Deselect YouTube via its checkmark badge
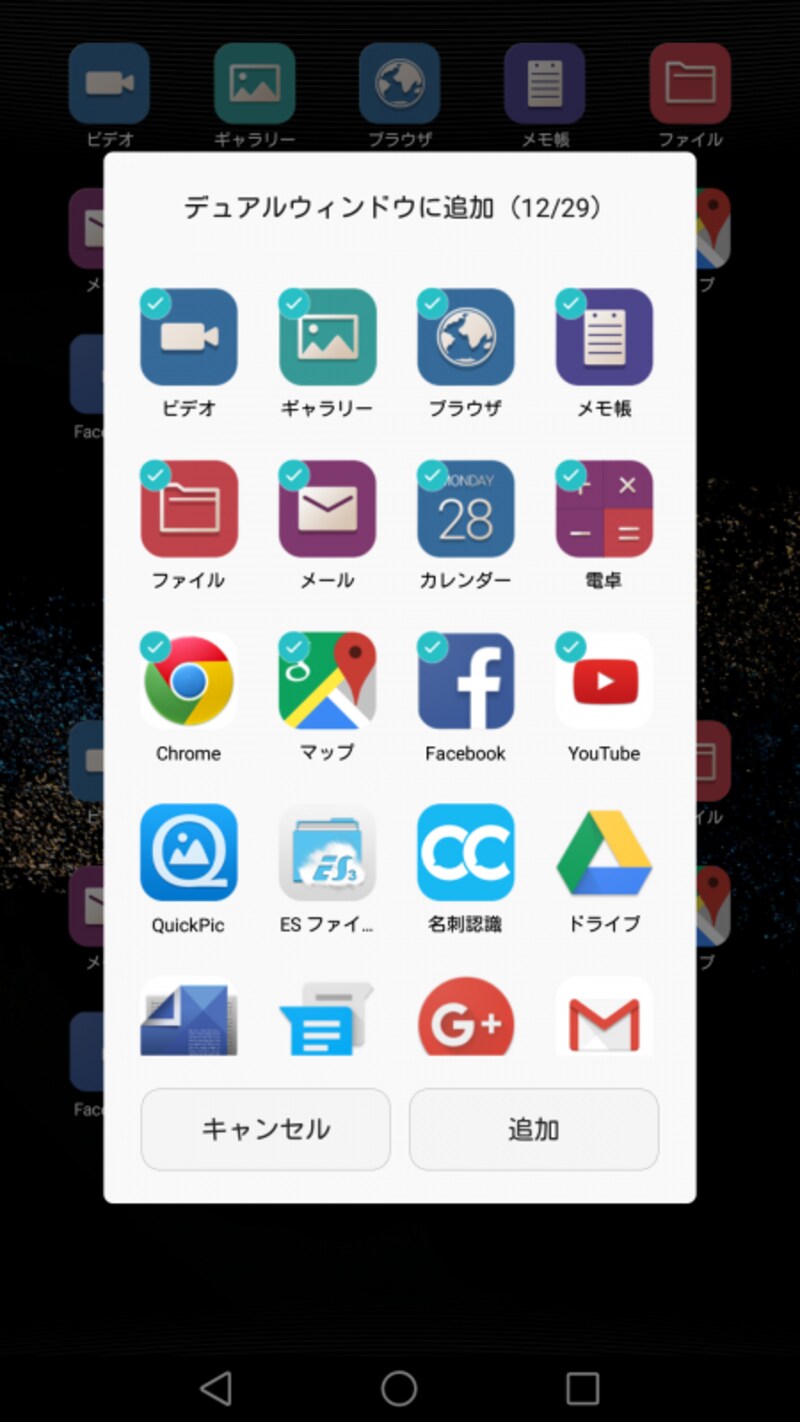This screenshot has height=1422, width=800. (569, 645)
